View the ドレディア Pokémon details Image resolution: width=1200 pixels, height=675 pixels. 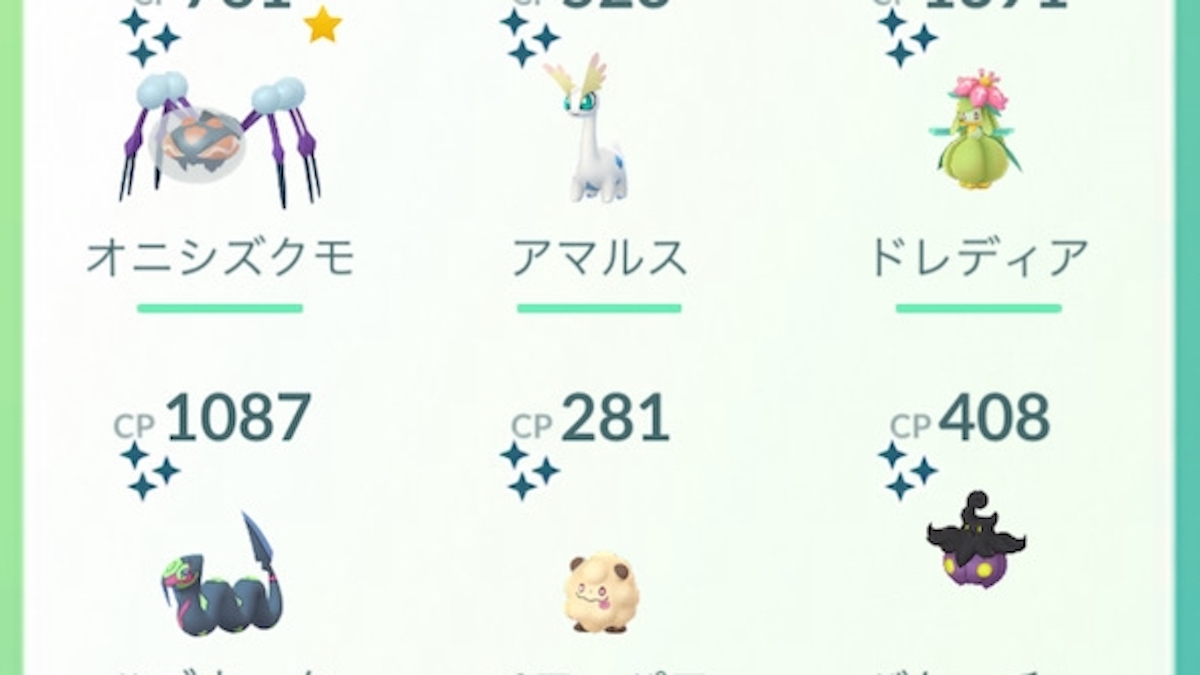click(977, 130)
